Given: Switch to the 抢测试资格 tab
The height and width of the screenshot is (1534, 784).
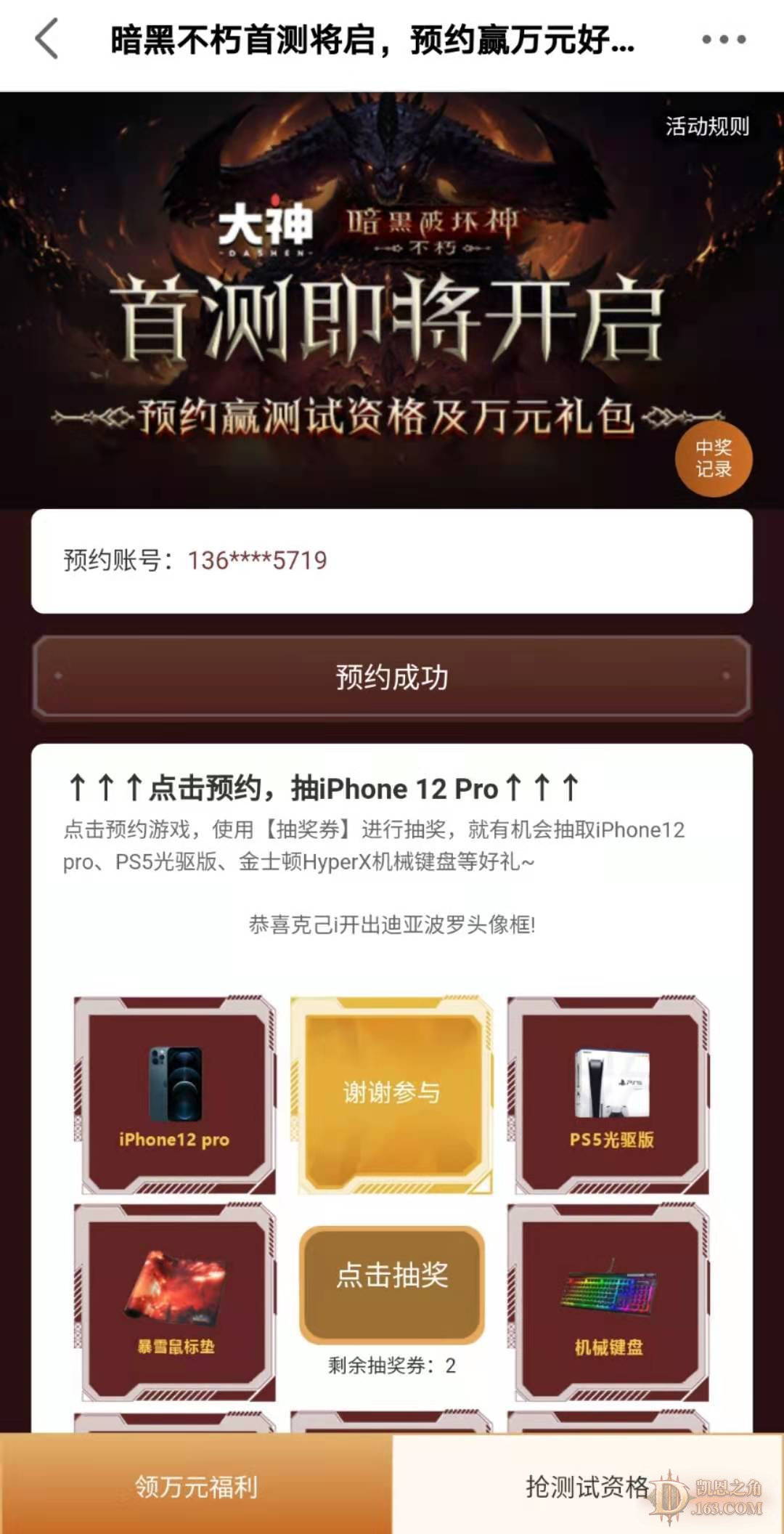Looking at the screenshot, I should click(x=587, y=1486).
